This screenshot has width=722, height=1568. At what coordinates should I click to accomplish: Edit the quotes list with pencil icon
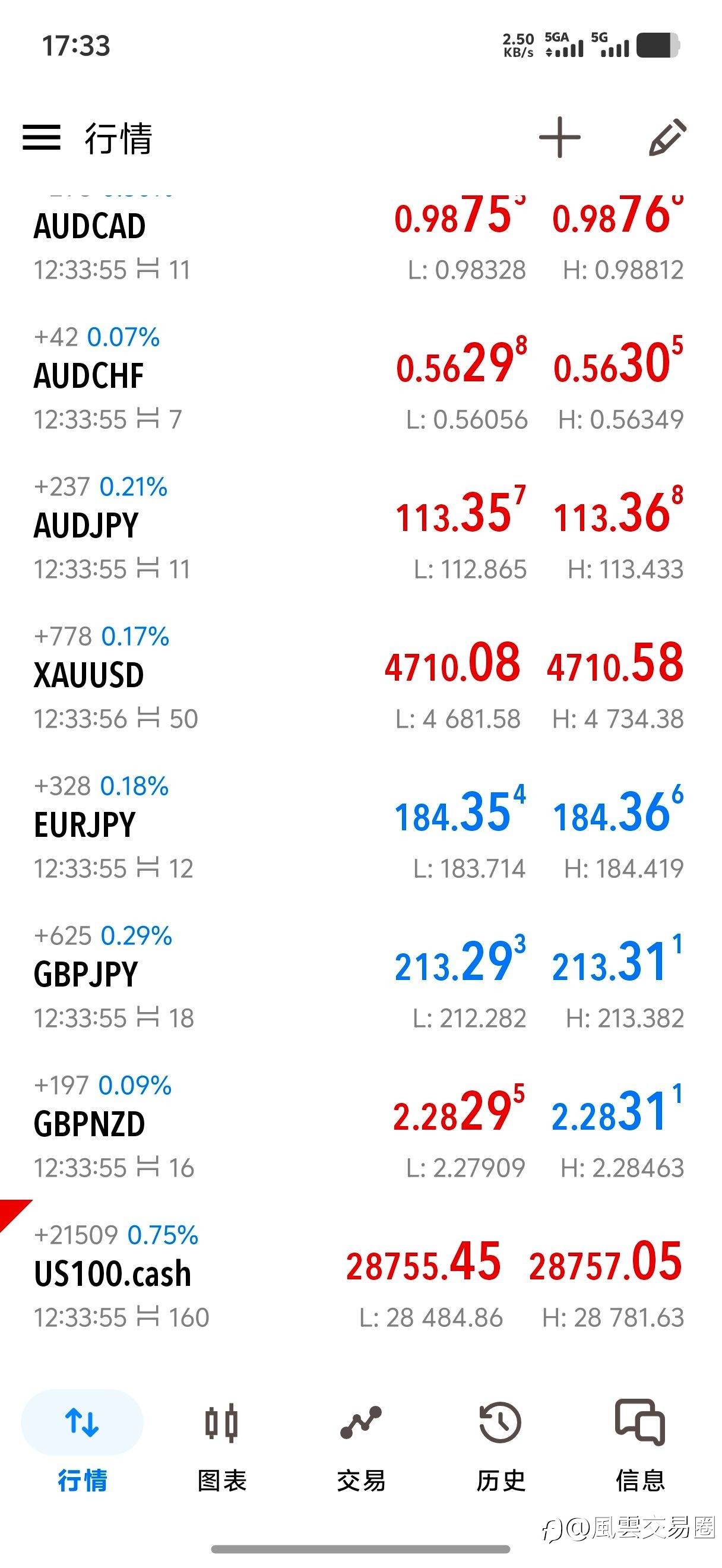666,137
